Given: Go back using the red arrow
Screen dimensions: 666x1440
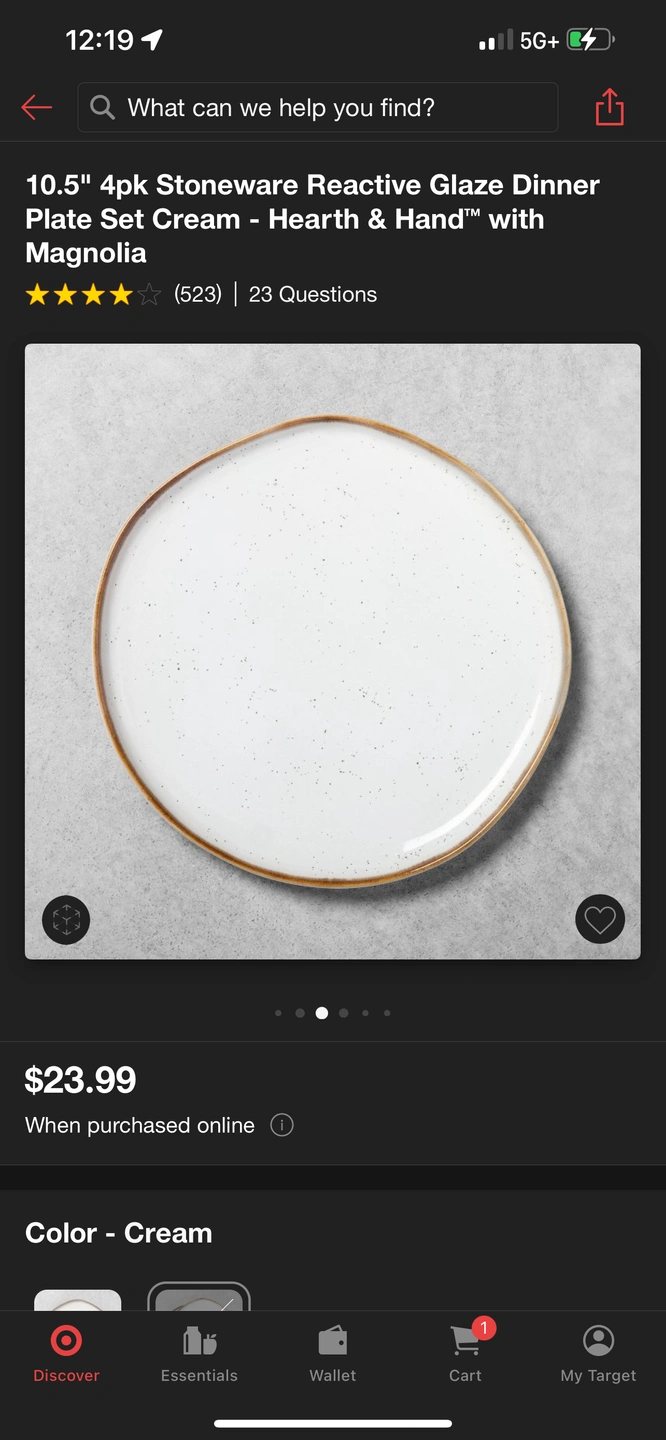Looking at the screenshot, I should click(37, 107).
